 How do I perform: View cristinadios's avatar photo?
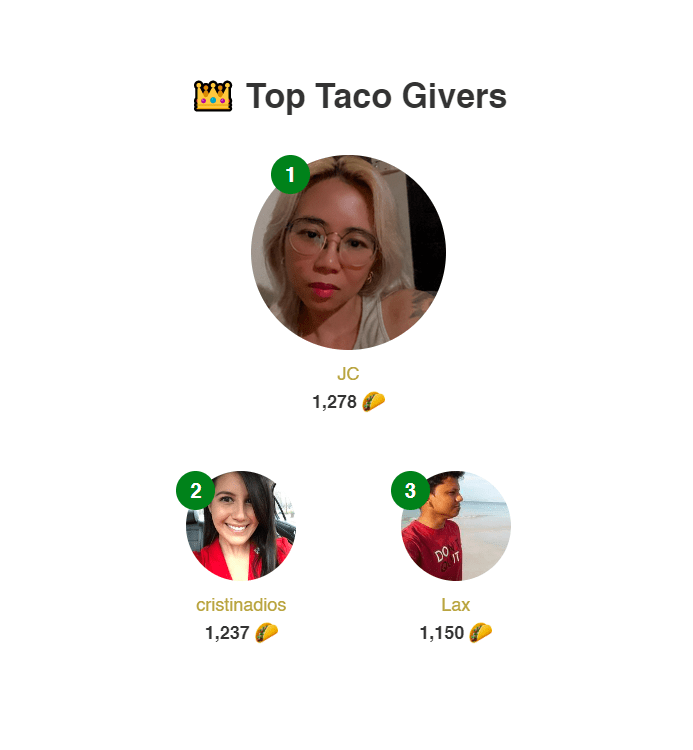point(241,526)
